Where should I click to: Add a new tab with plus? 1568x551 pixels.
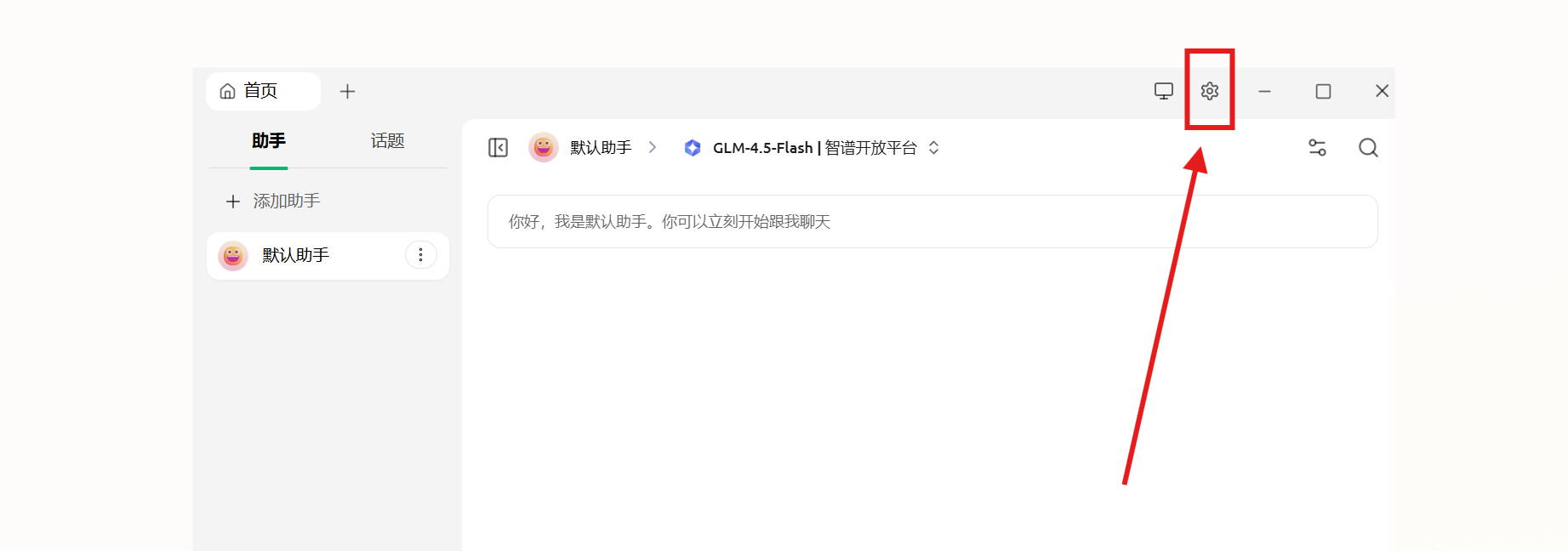[x=347, y=92]
